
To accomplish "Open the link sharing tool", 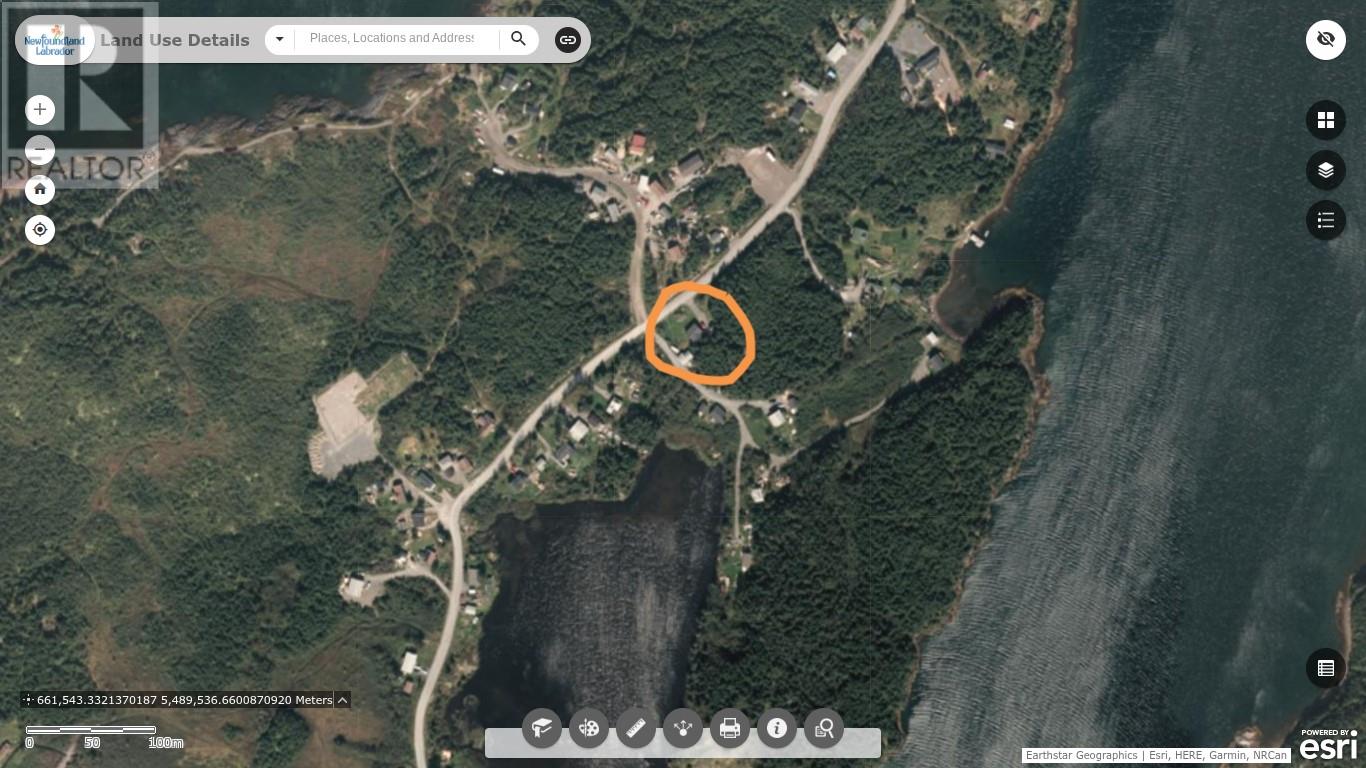I will coord(568,40).
